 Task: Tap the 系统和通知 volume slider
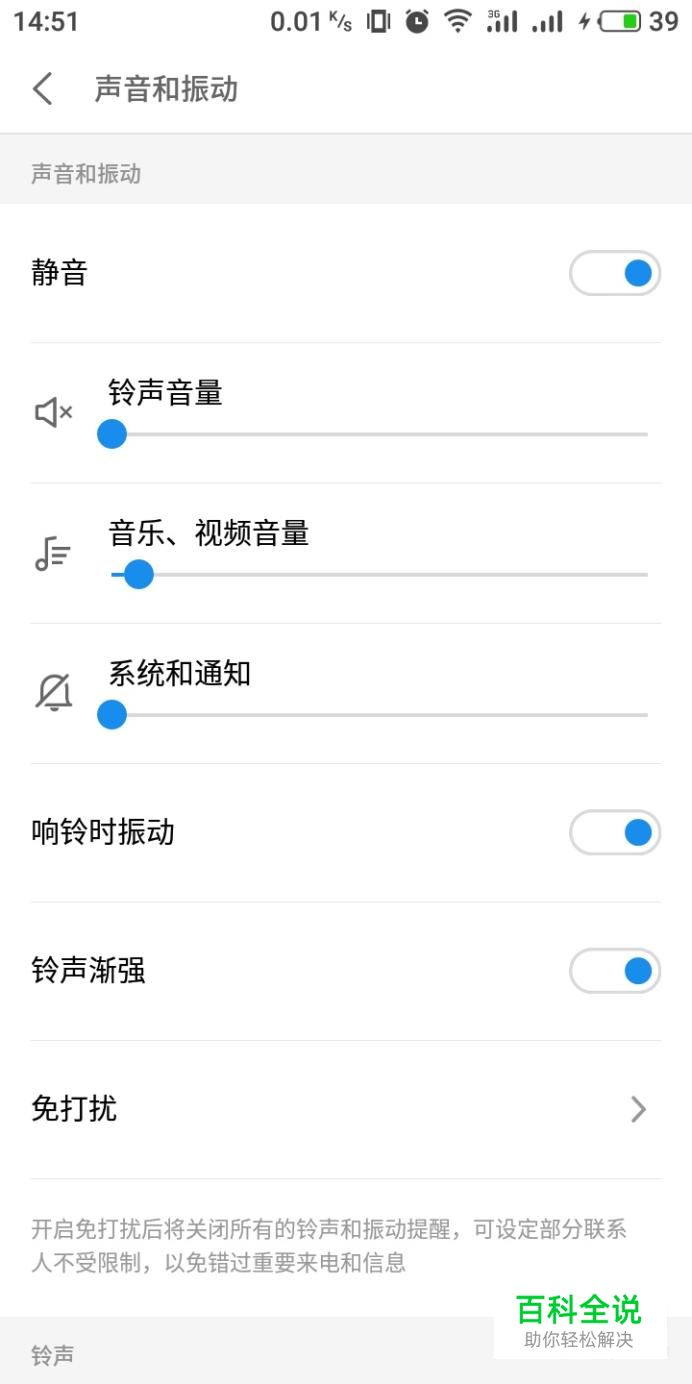pos(380,715)
